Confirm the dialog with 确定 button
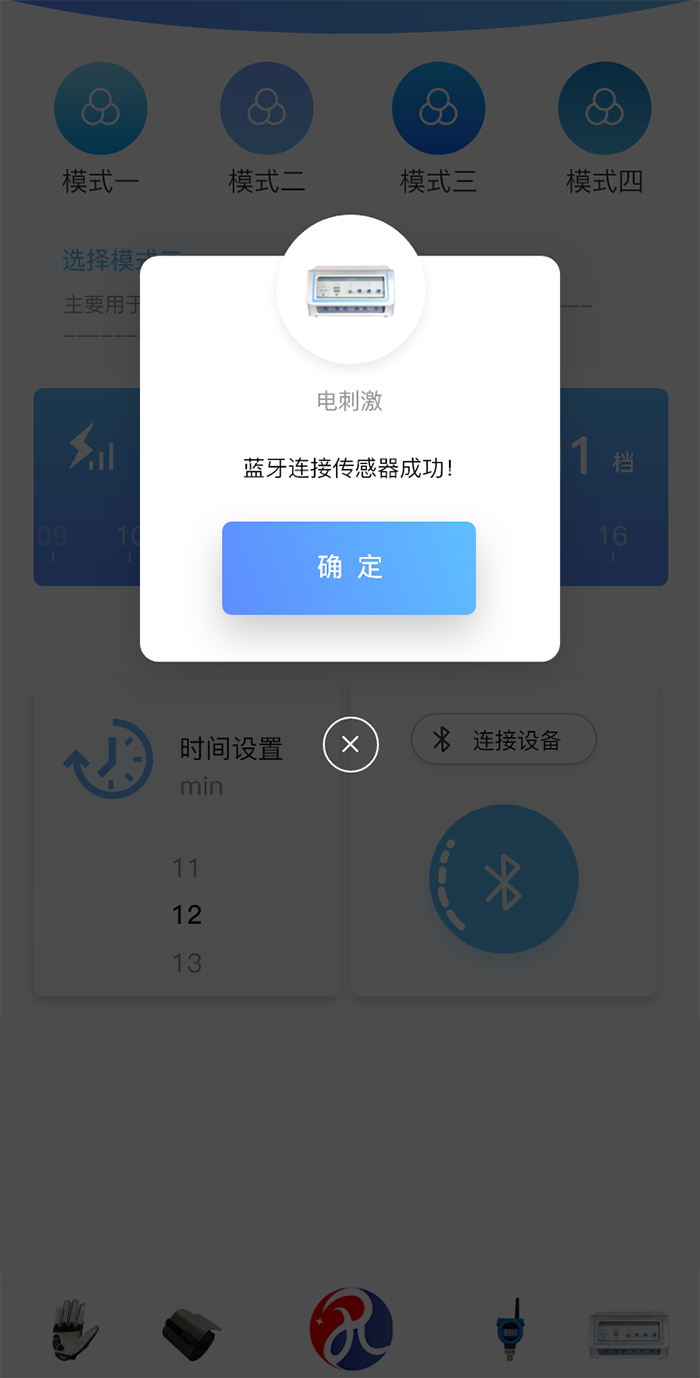This screenshot has width=700, height=1378. (349, 567)
